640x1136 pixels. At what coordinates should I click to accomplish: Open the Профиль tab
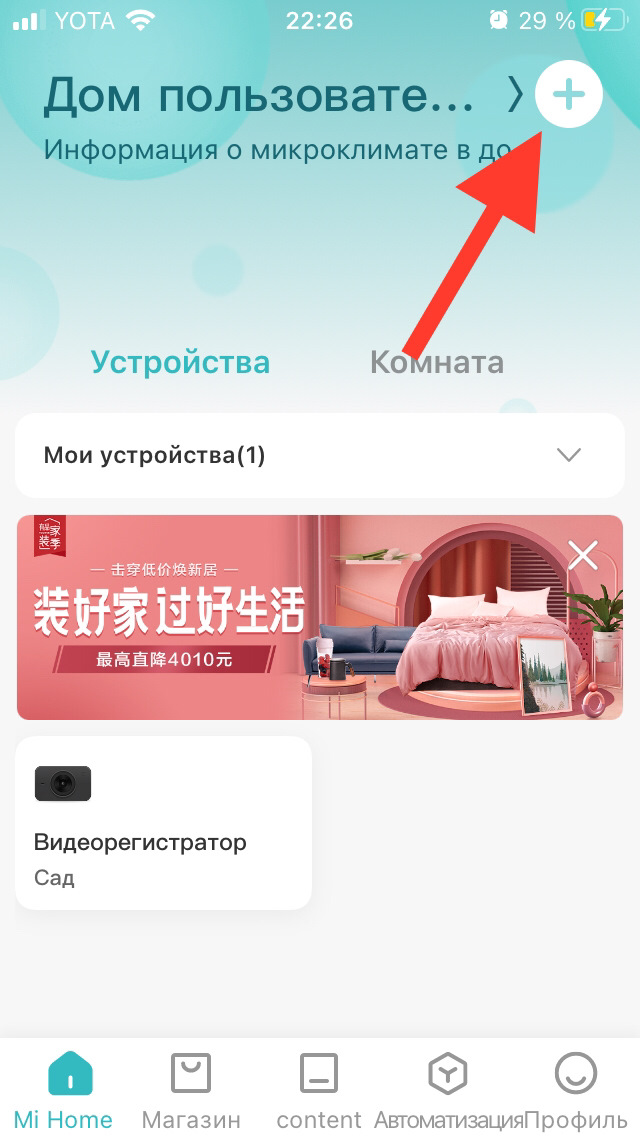pyautogui.click(x=575, y=1090)
